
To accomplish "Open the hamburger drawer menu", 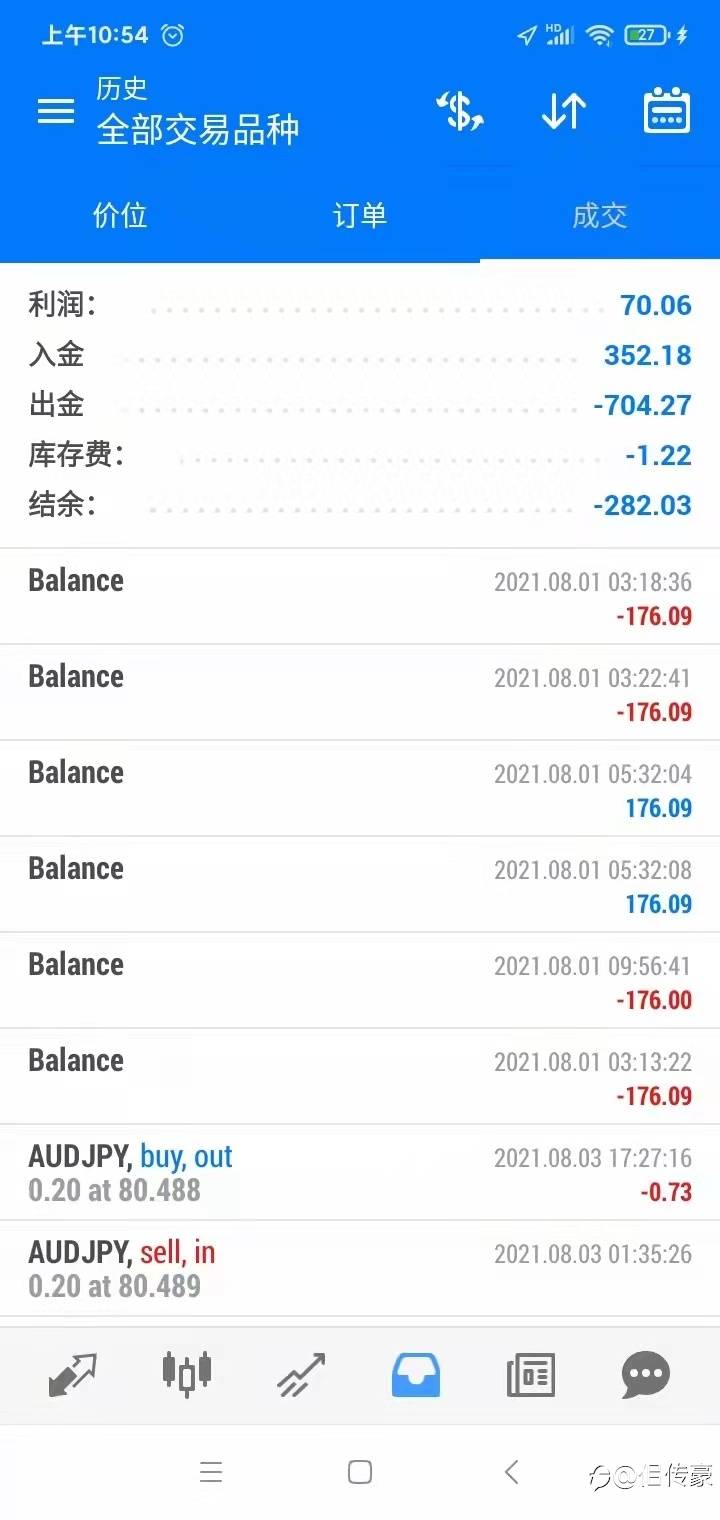I will (x=56, y=111).
